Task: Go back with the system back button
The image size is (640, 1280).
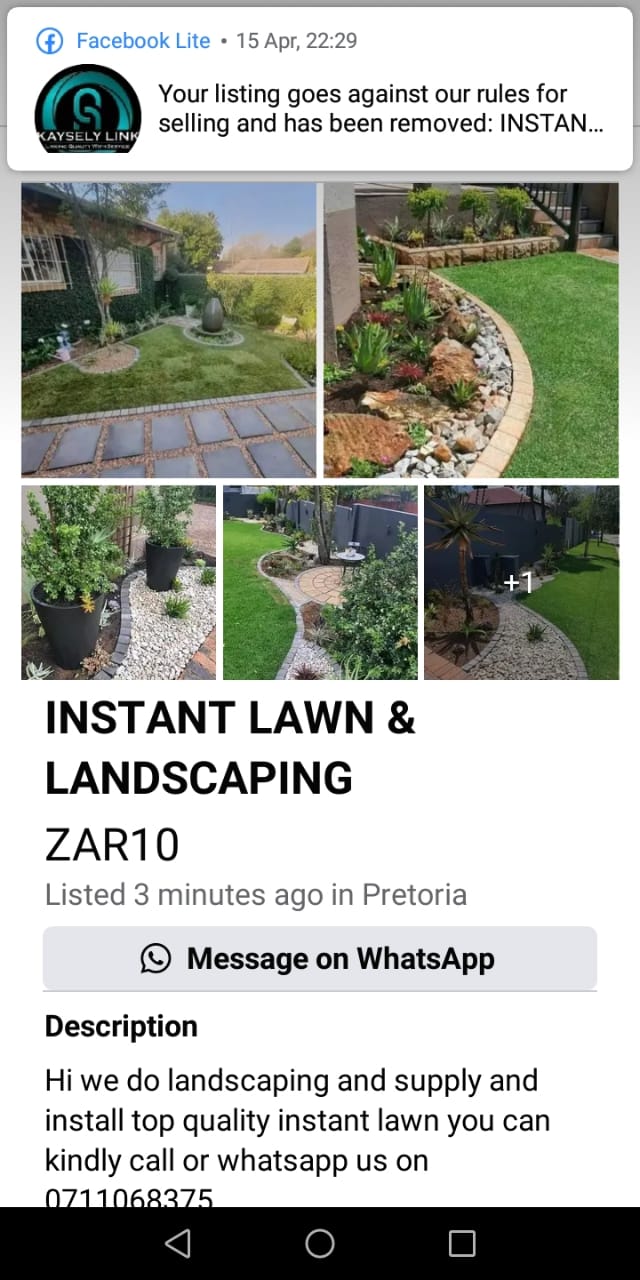Action: point(177,1243)
